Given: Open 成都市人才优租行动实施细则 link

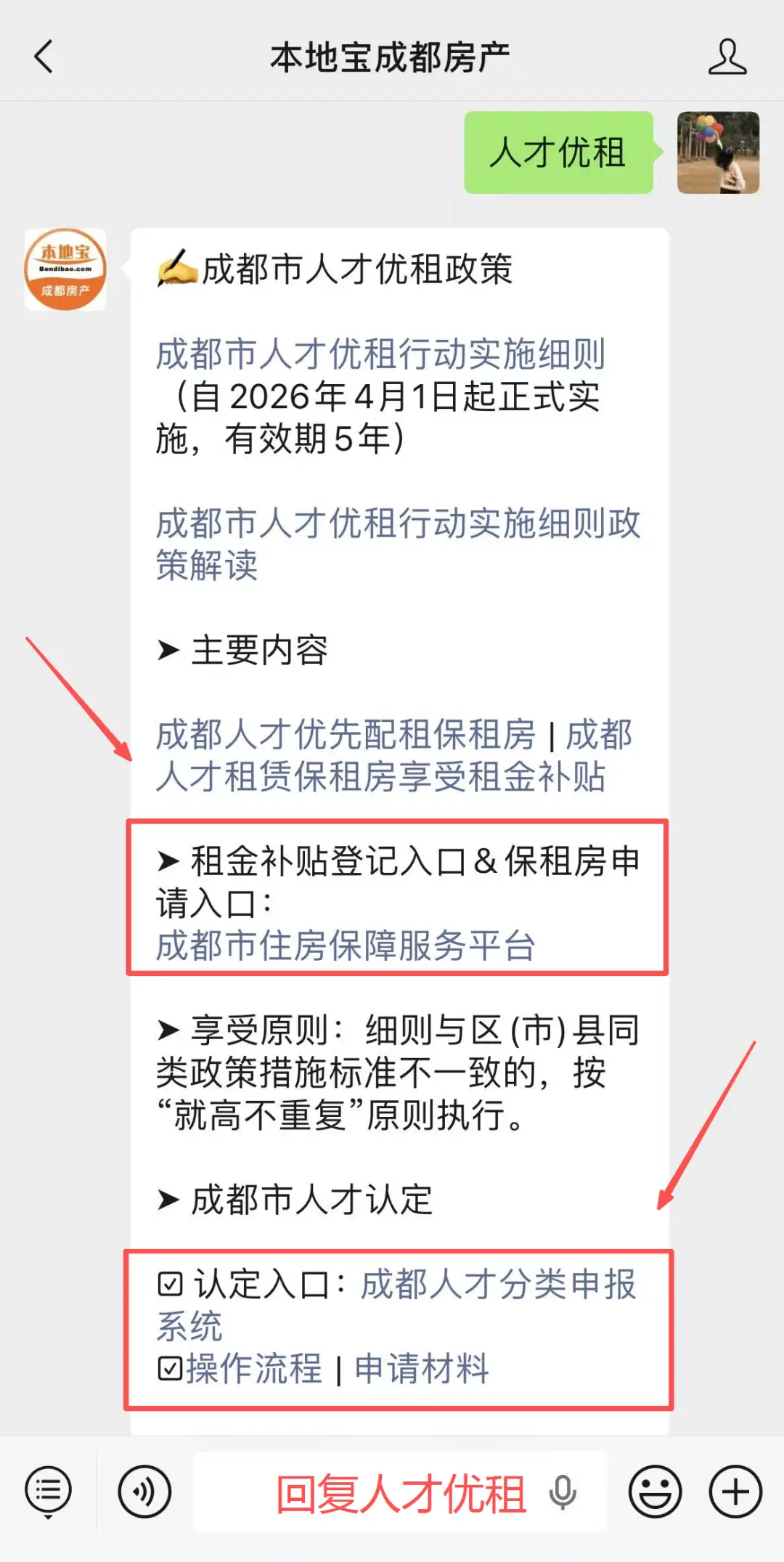Looking at the screenshot, I should coord(381,355).
